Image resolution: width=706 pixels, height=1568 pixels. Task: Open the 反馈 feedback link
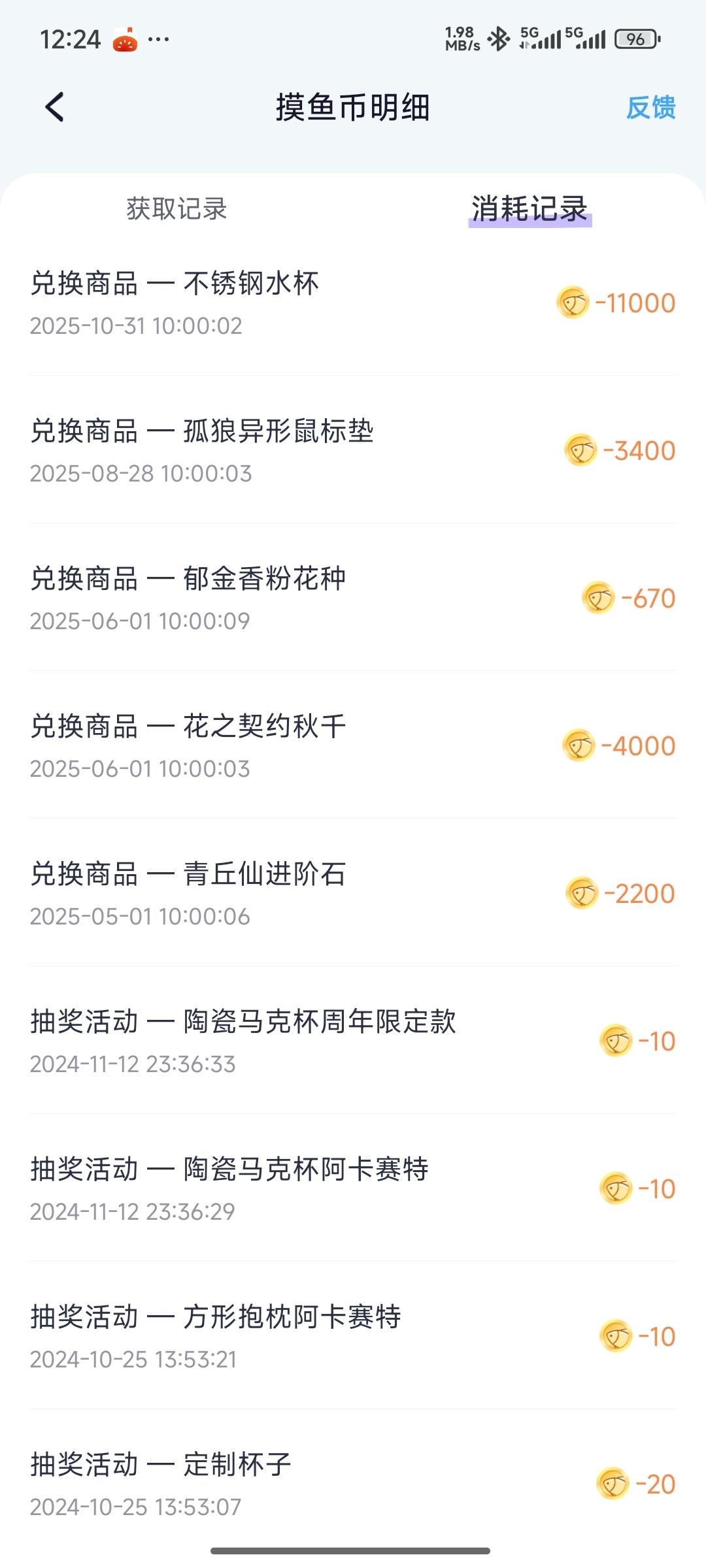coord(651,108)
